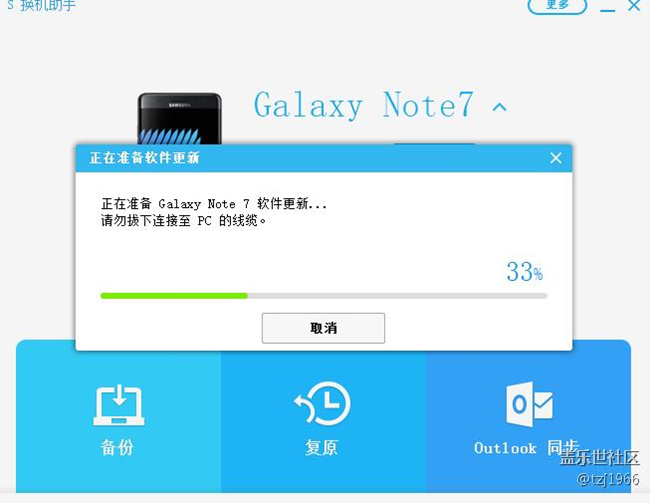Close the Smart Switch window
650x503 pixels.
635,5
